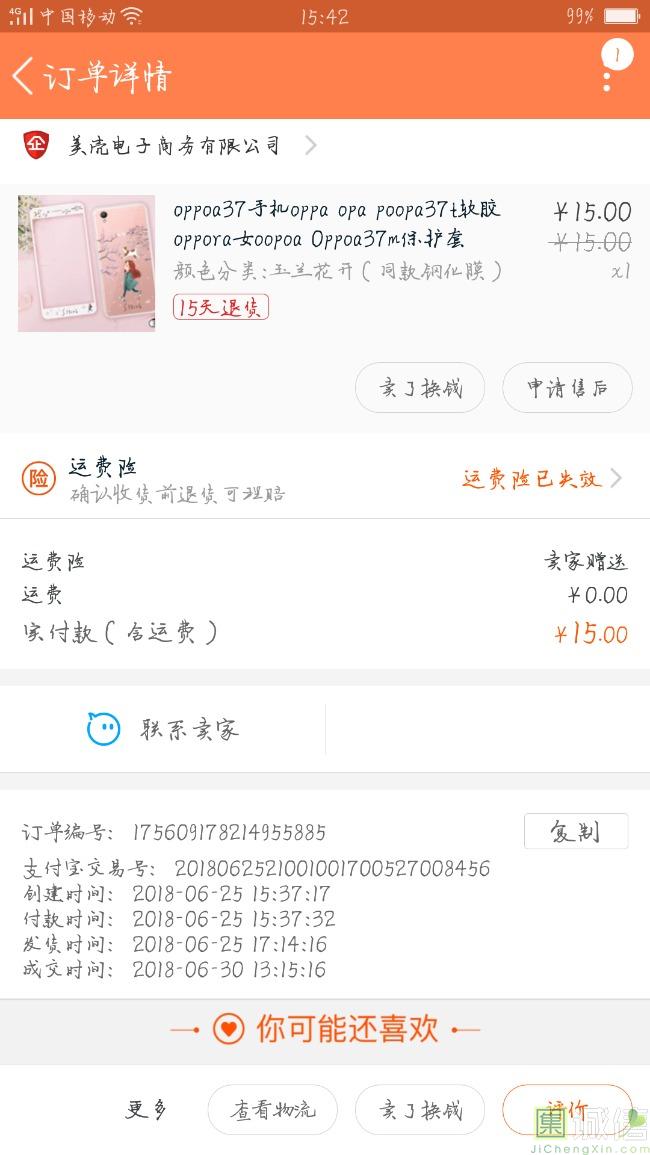Tap the 评价 button

(x=566, y=1109)
